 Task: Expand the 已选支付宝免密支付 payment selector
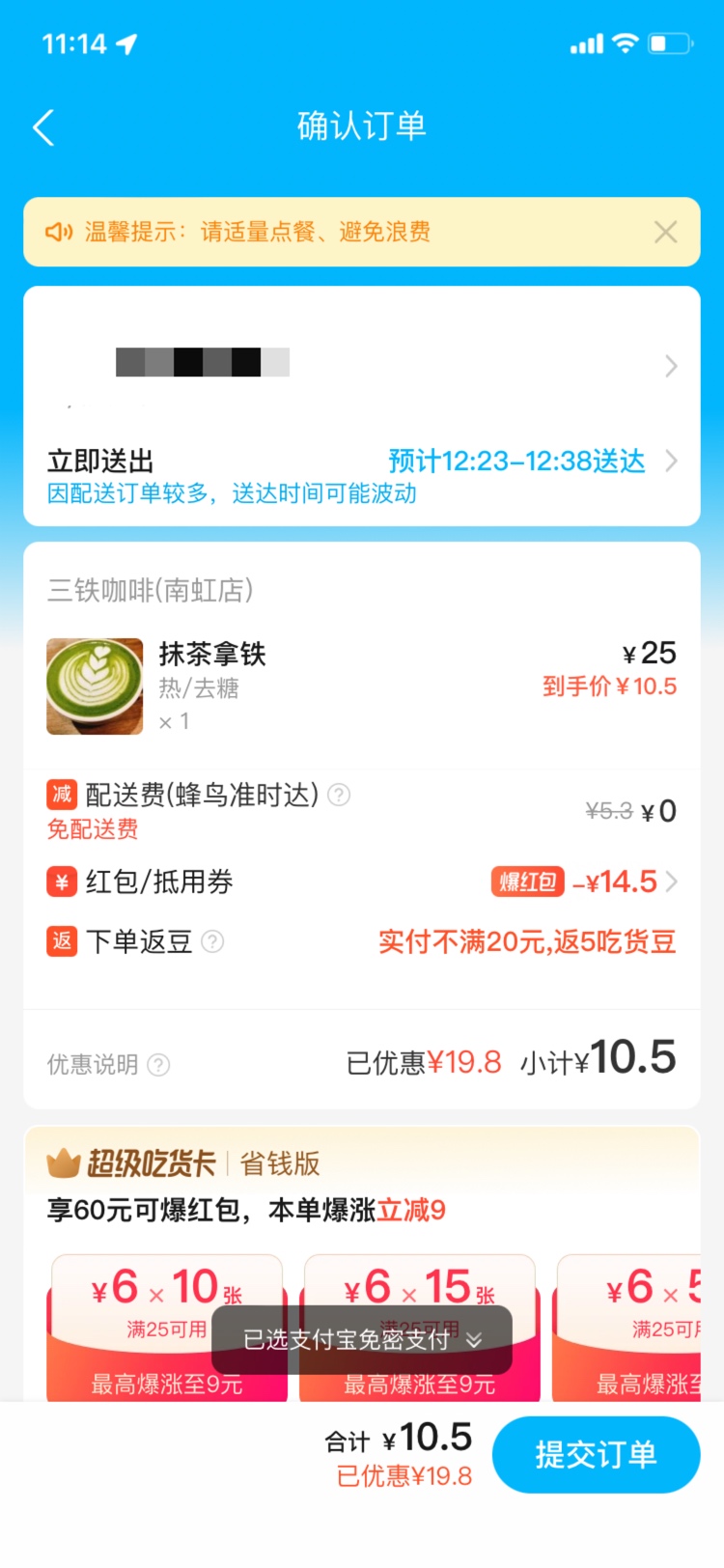[x=361, y=1340]
